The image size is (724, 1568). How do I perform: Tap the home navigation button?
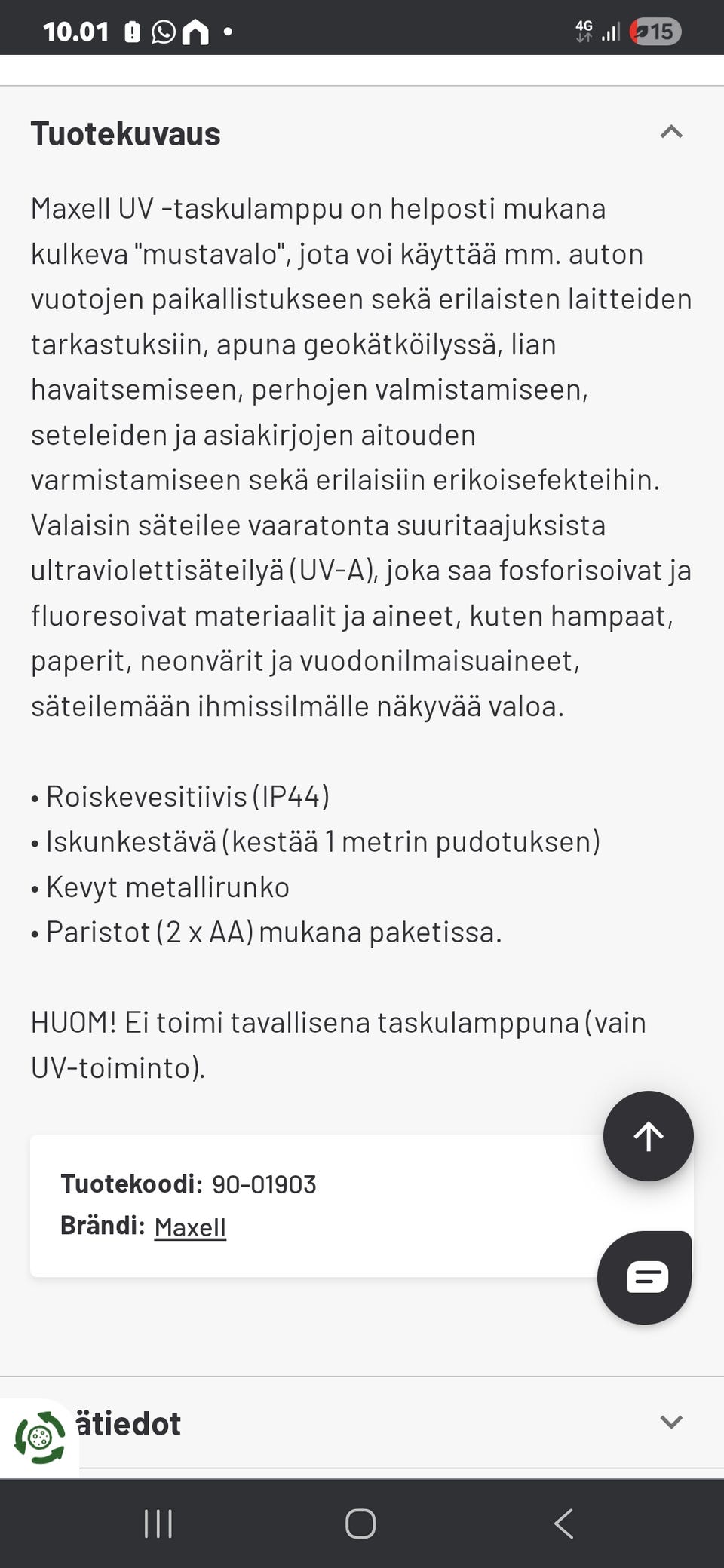tap(362, 1523)
